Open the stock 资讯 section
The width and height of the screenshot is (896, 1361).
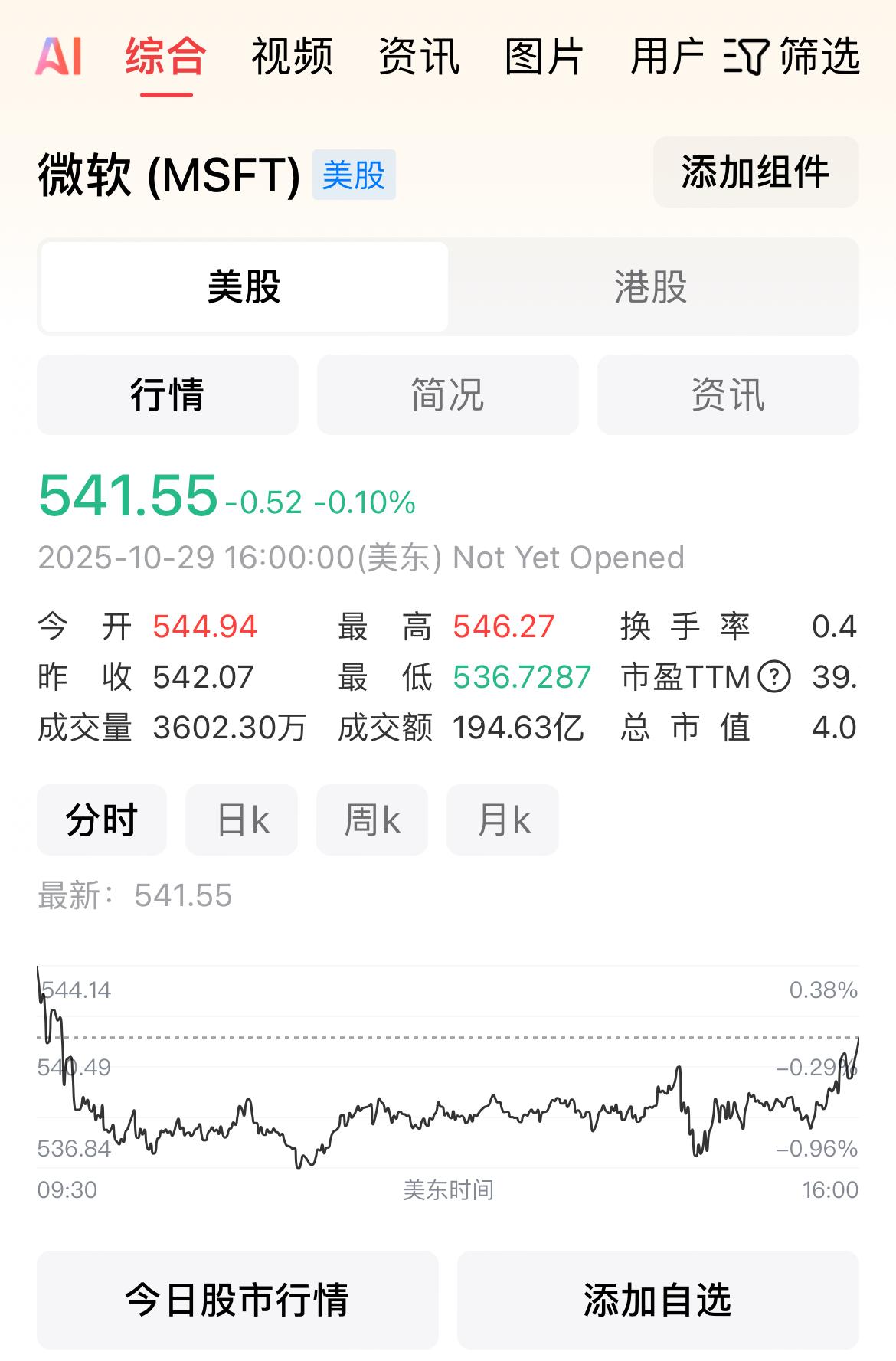pyautogui.click(x=728, y=395)
